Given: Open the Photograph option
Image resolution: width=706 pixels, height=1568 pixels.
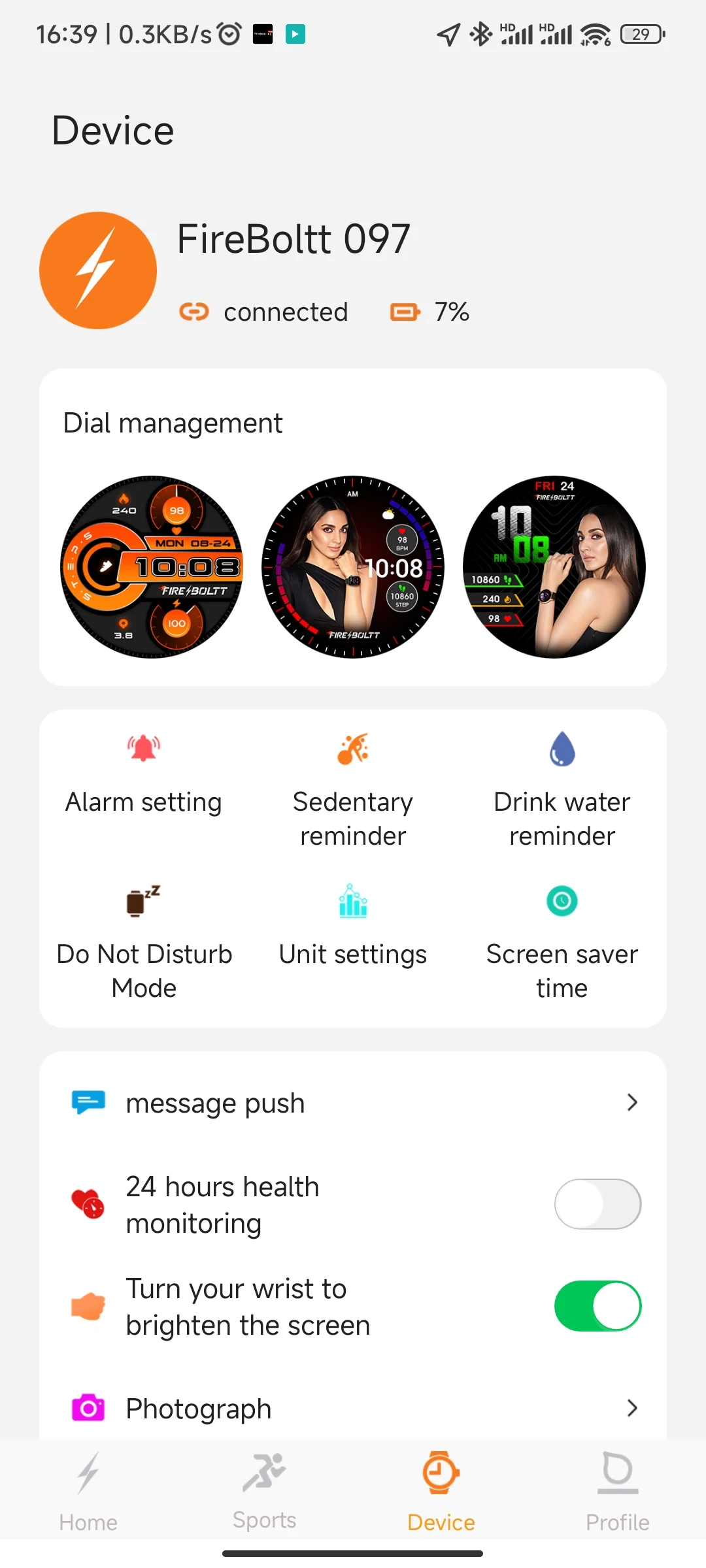Looking at the screenshot, I should tap(353, 1408).
